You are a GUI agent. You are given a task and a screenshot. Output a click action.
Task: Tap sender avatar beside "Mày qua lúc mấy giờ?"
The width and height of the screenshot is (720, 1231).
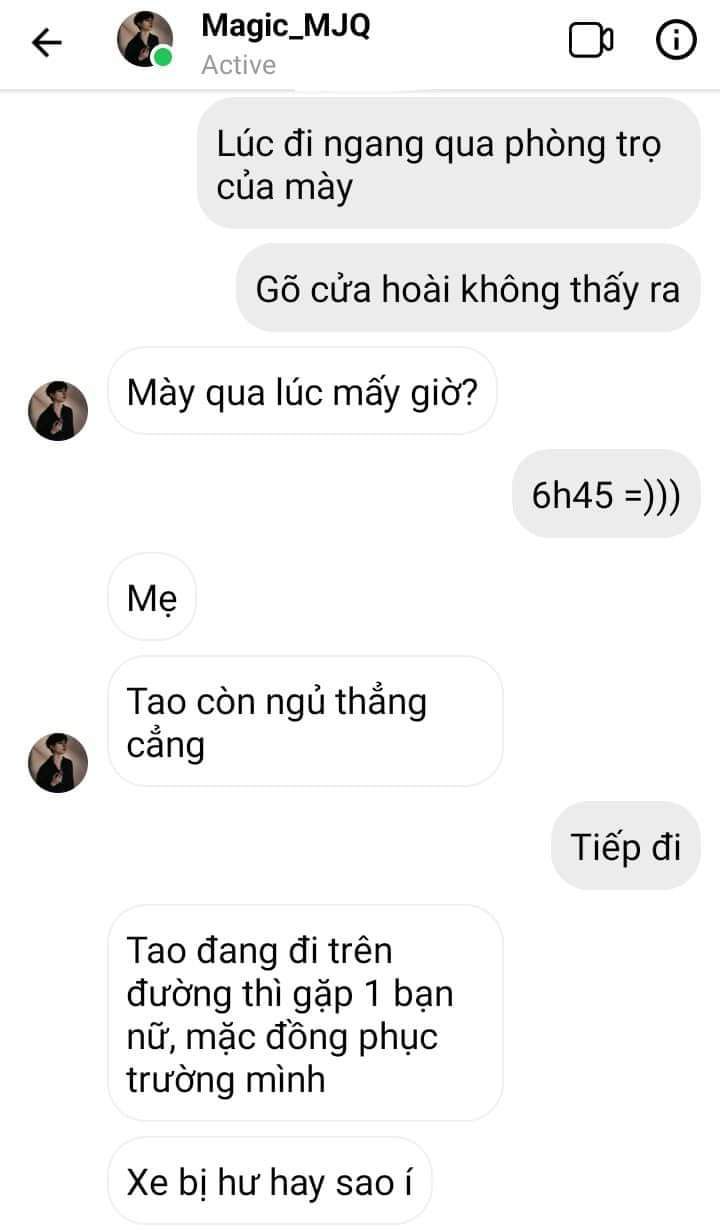click(x=58, y=410)
